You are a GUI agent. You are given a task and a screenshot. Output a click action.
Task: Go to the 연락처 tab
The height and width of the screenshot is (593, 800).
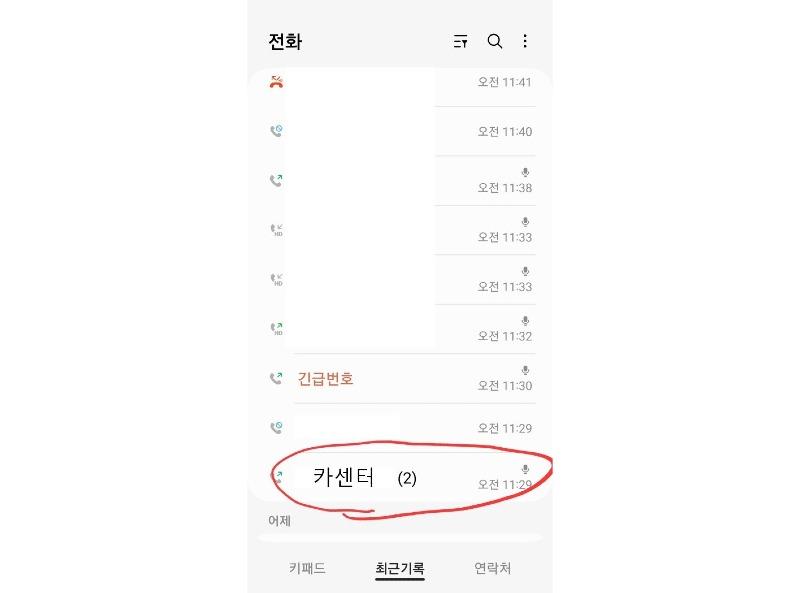coord(492,568)
